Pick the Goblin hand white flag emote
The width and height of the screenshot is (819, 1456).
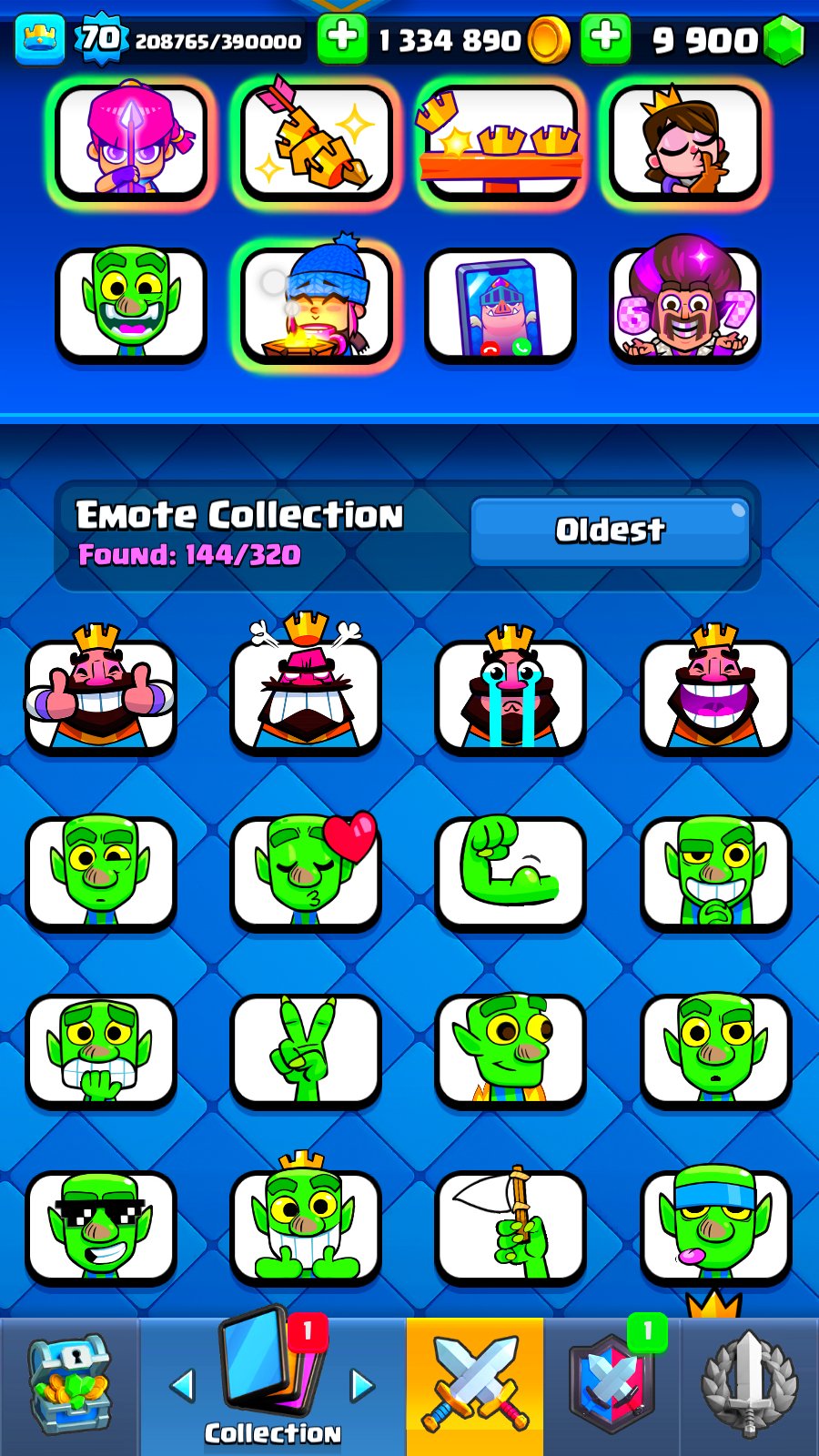pos(510,1227)
